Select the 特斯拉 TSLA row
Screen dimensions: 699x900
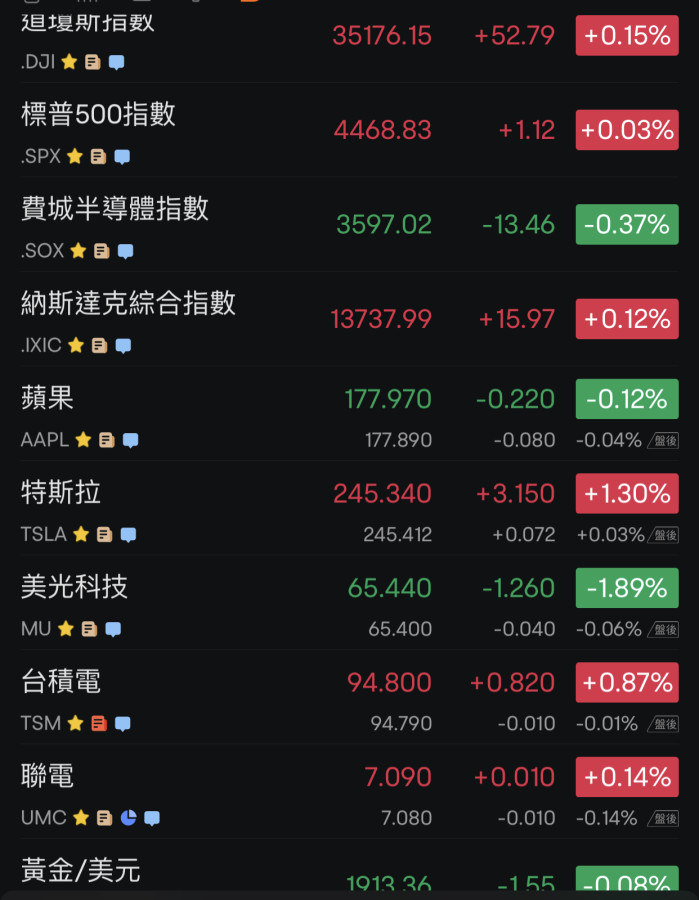click(61, 492)
